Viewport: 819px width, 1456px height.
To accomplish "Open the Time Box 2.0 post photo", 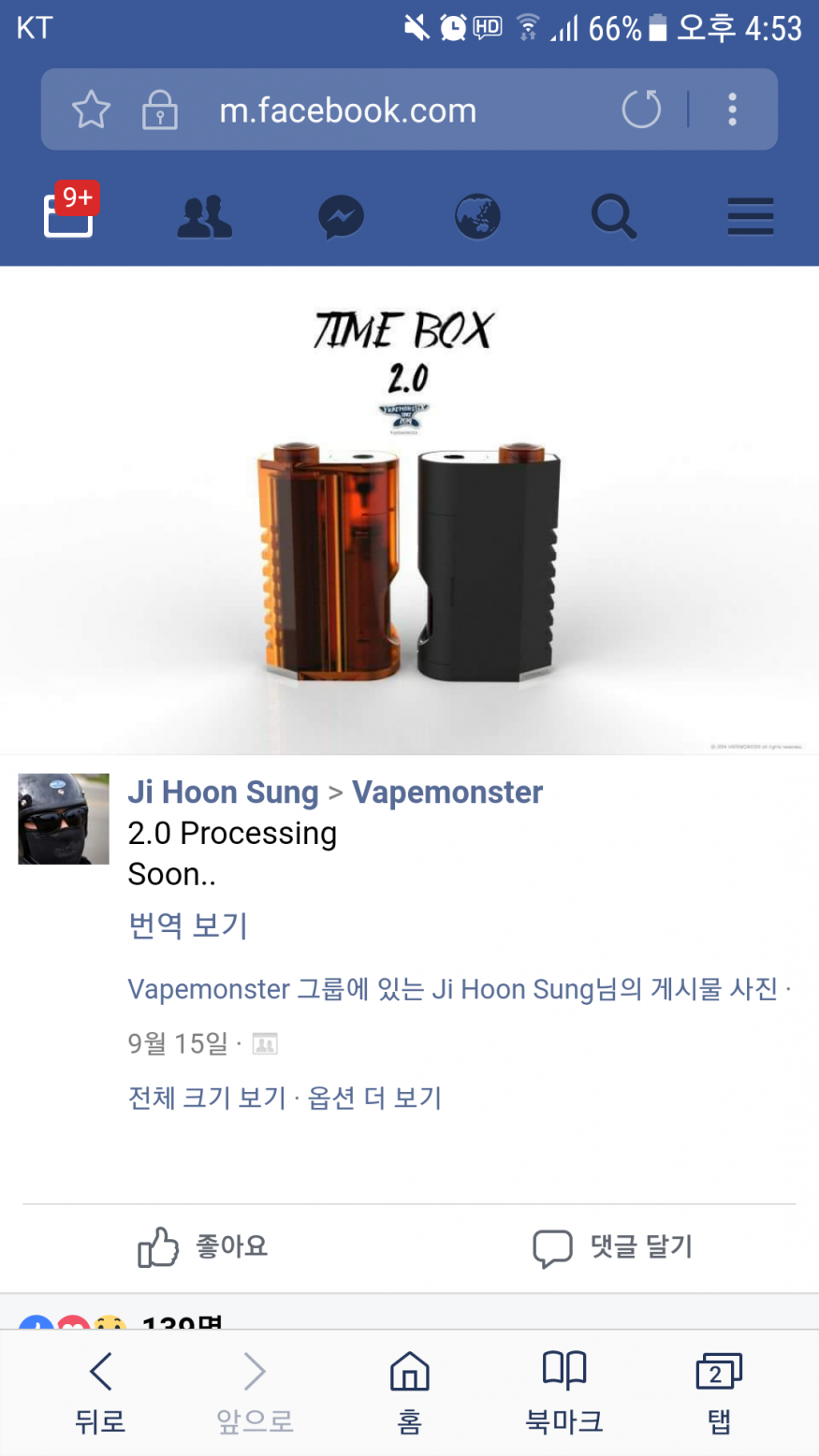I will click(x=409, y=510).
